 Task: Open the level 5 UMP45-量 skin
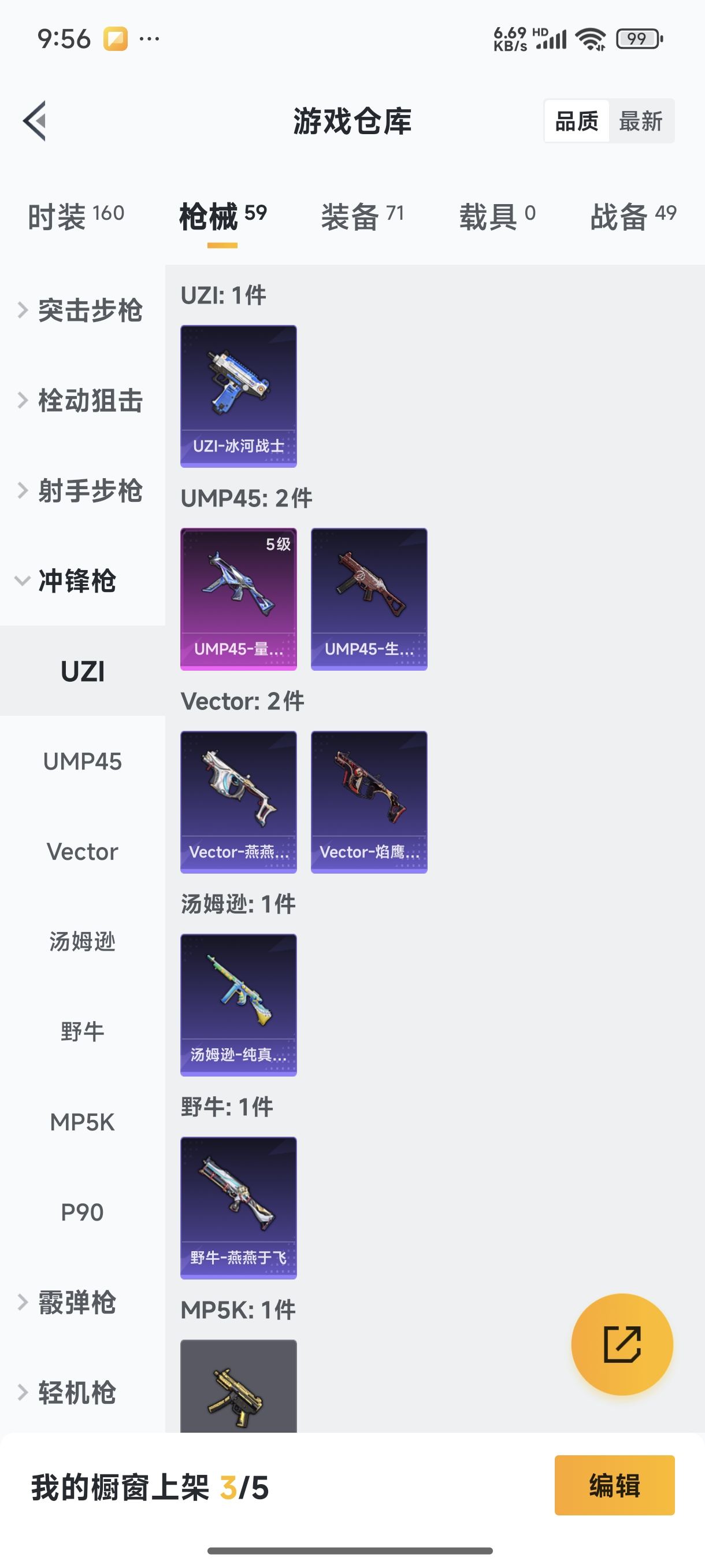coord(239,599)
